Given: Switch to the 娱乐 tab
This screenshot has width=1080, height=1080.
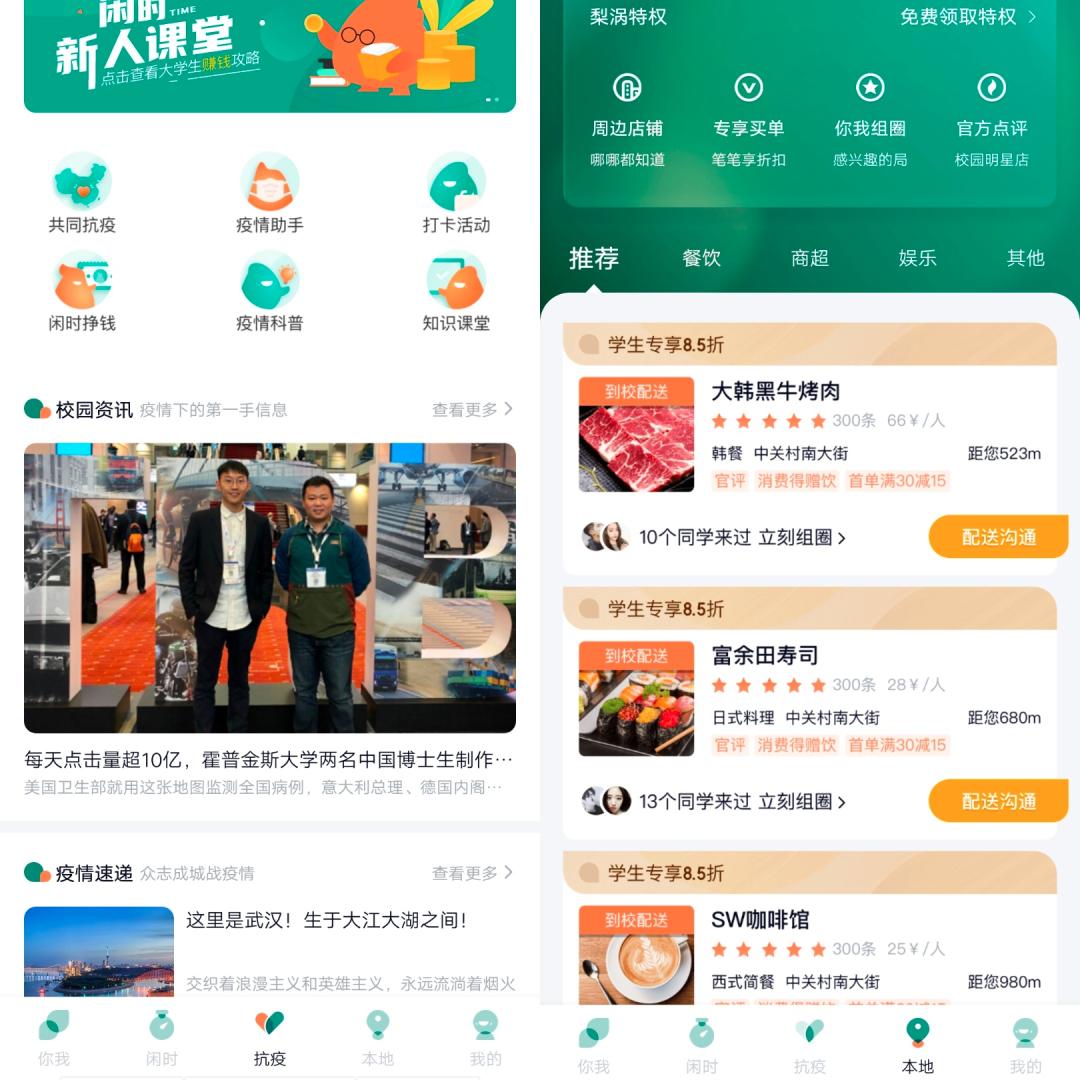Looking at the screenshot, I should point(917,258).
